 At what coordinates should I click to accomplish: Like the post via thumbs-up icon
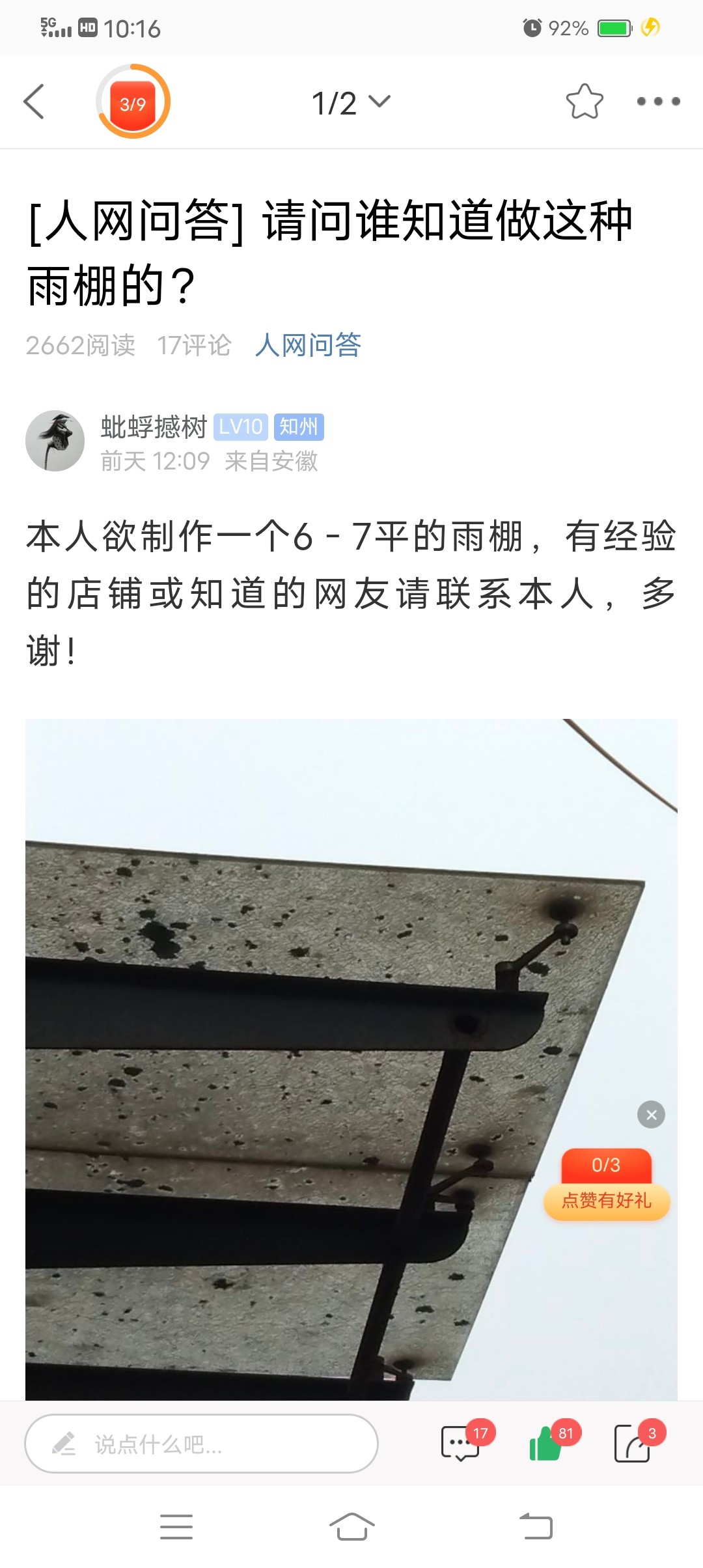pos(547,1444)
